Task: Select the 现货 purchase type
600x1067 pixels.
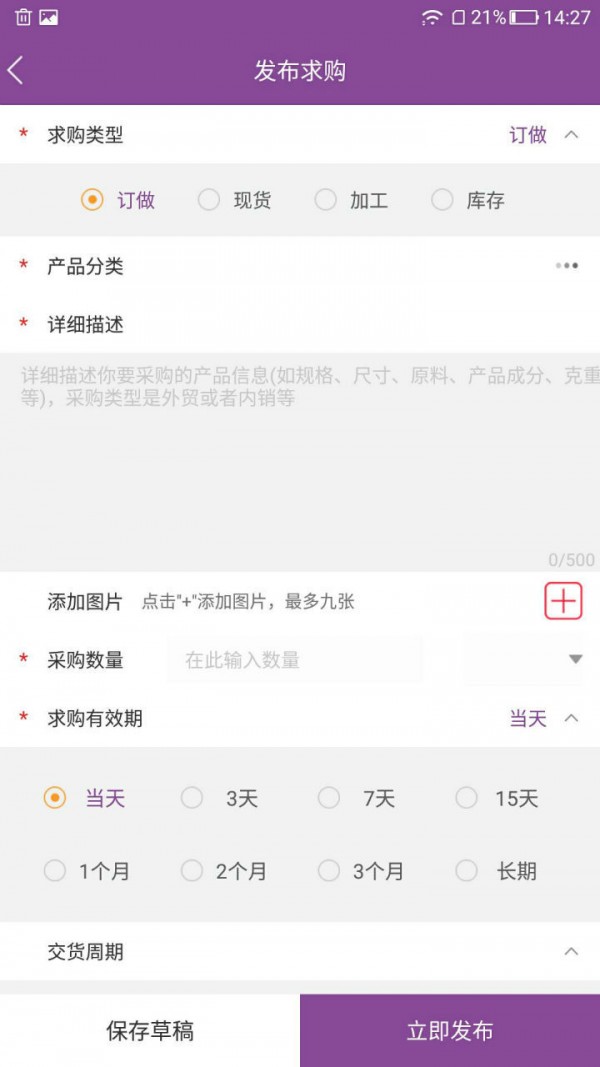Action: [x=235, y=200]
